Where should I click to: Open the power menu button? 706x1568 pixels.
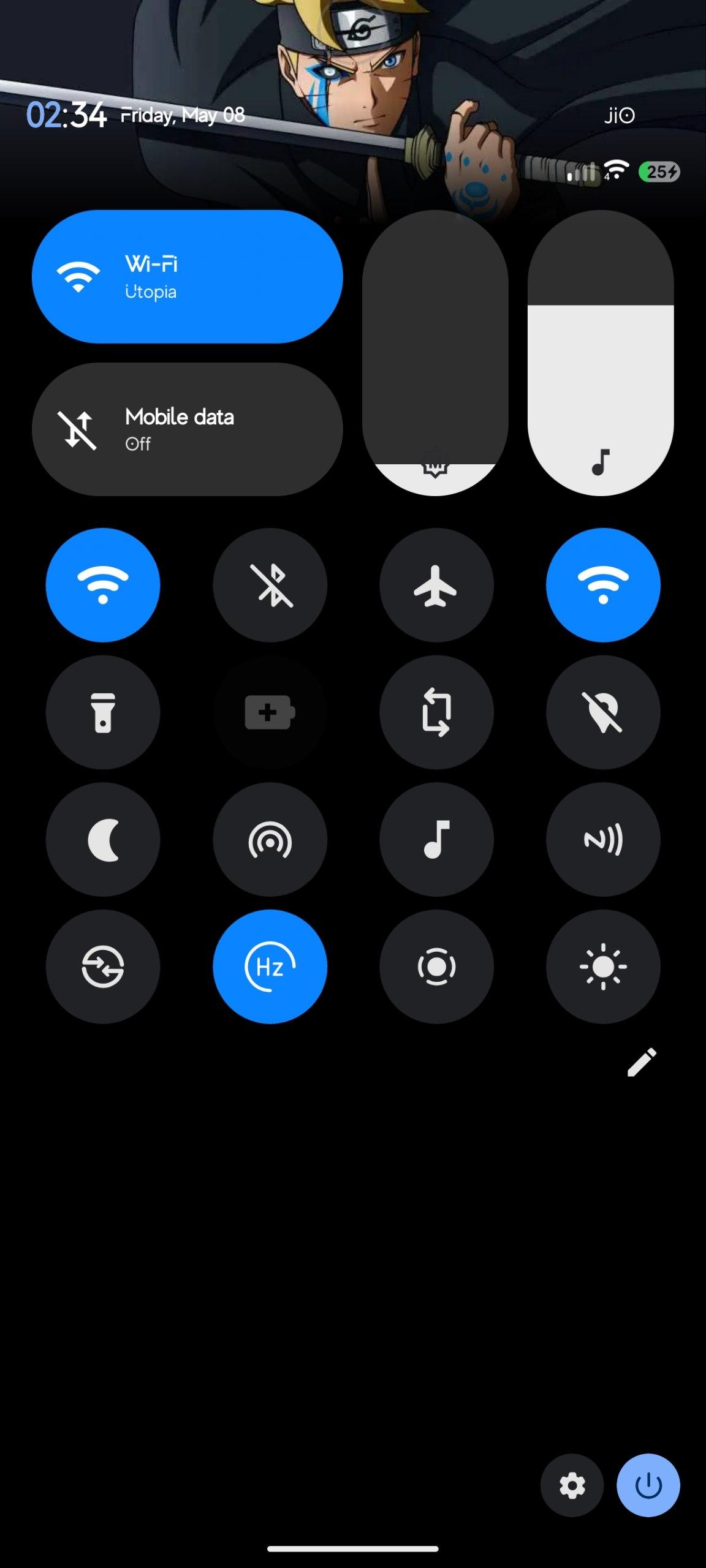coord(648,1485)
